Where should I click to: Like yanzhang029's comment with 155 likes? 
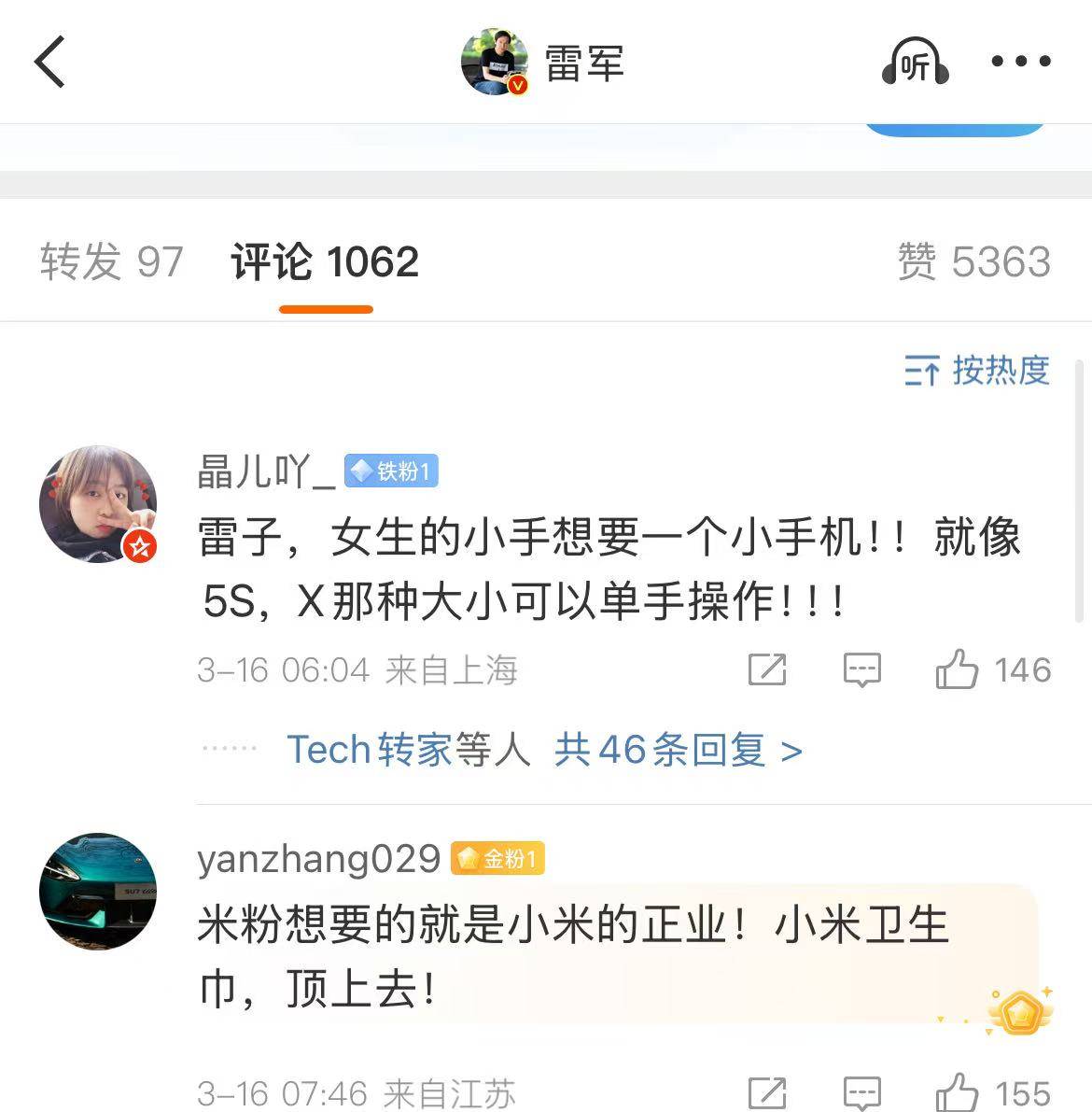pos(958,1092)
